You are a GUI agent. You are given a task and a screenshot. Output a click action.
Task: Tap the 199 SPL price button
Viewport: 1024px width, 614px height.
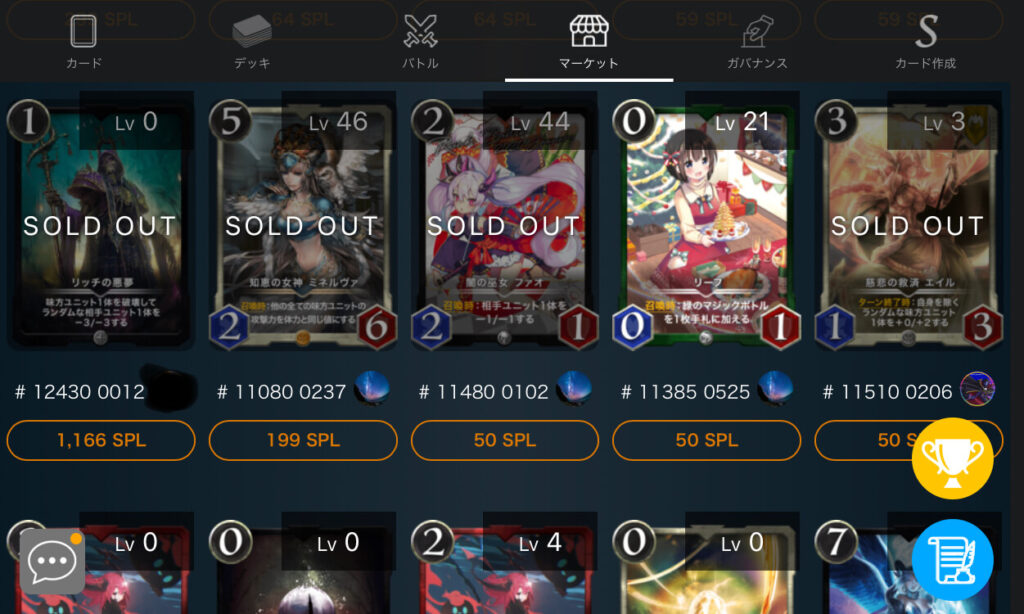click(x=303, y=440)
